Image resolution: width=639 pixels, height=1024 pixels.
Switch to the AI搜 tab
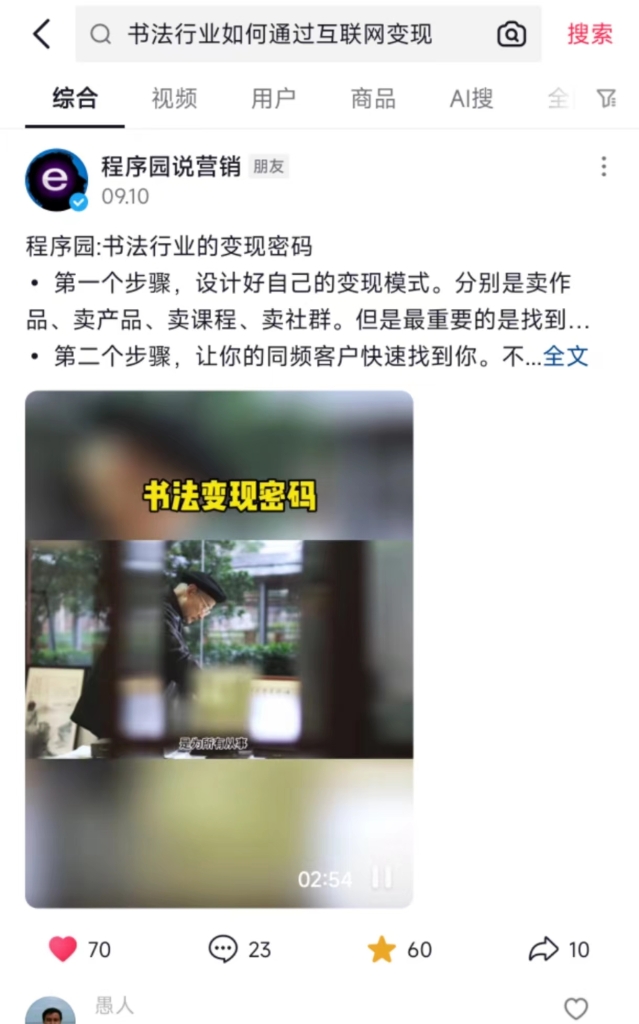(x=471, y=98)
